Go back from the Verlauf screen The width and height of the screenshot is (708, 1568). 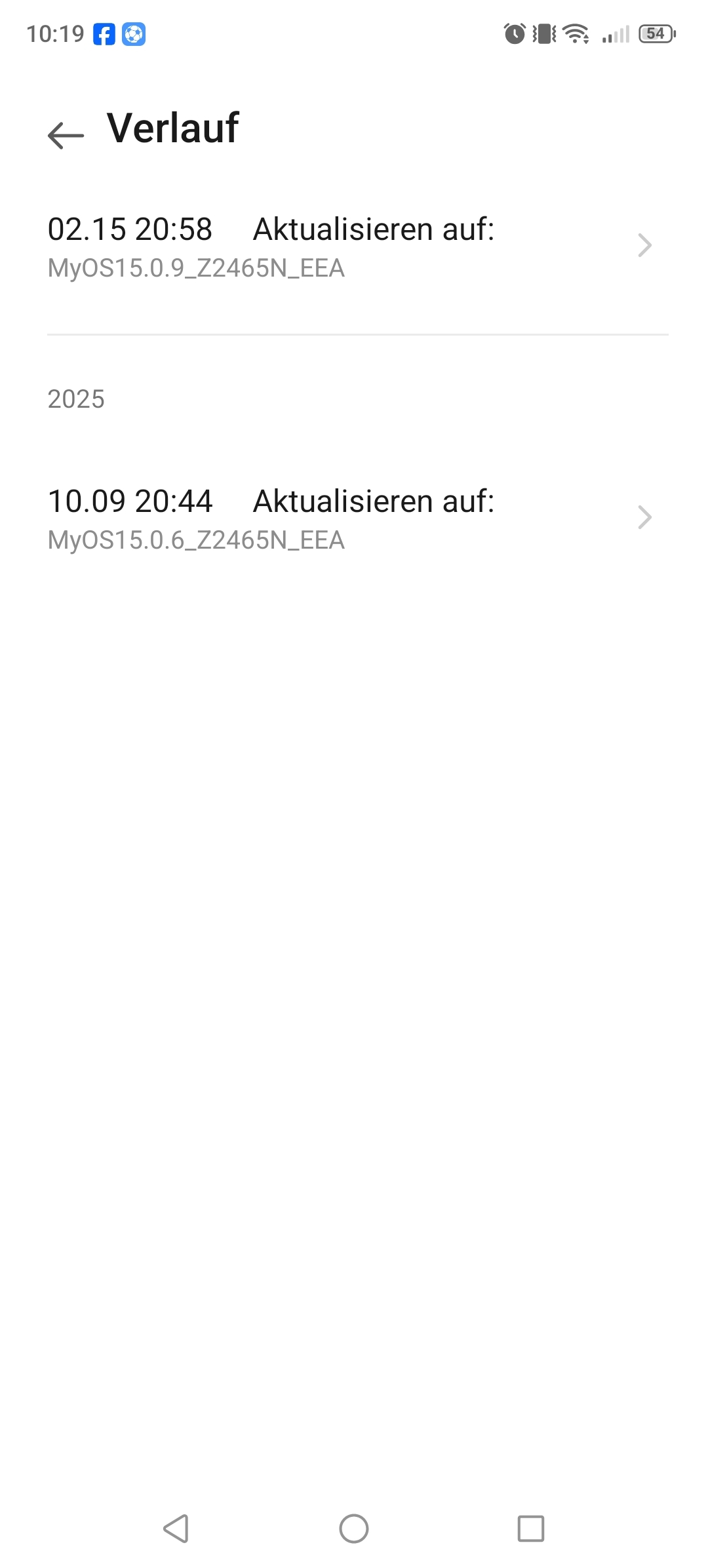(x=66, y=135)
